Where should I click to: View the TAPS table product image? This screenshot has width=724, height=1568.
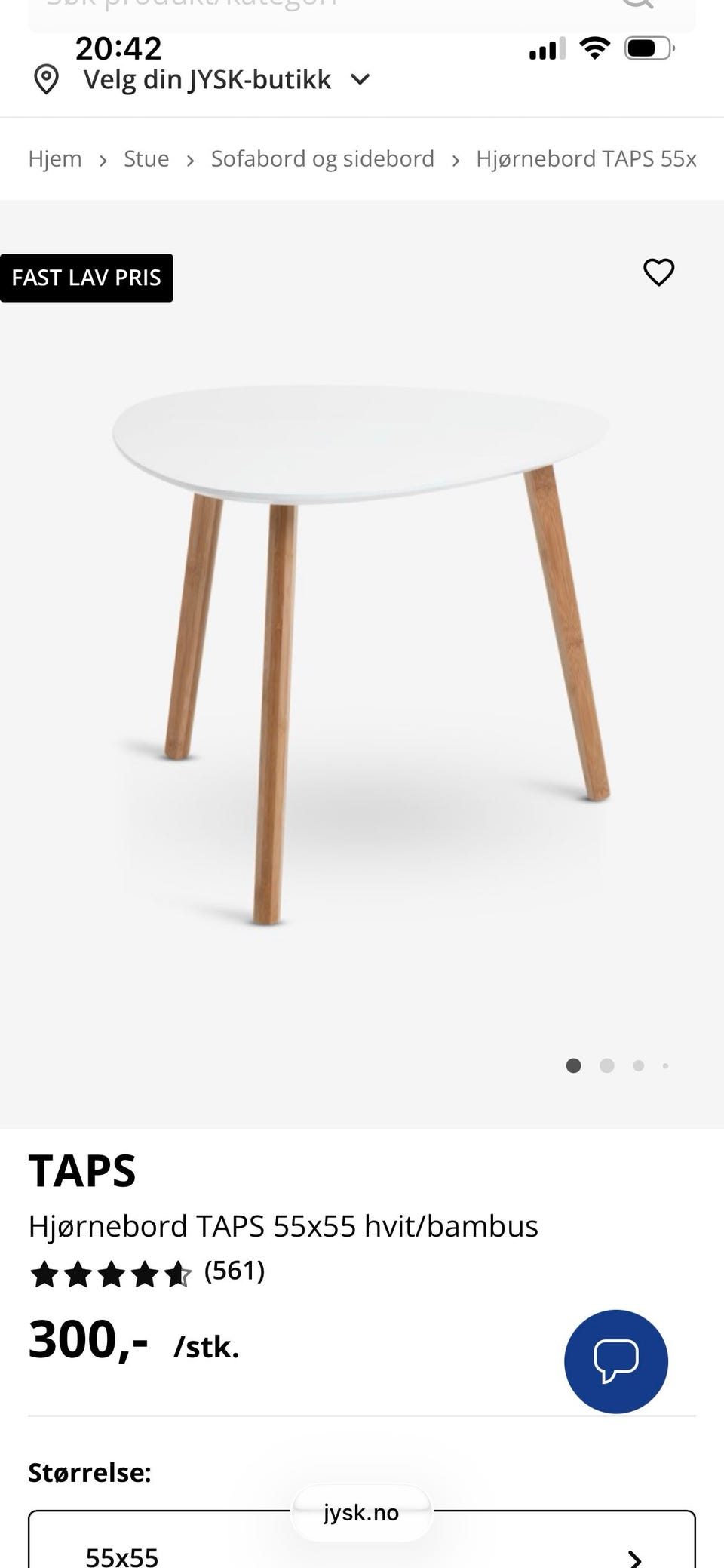[362, 656]
